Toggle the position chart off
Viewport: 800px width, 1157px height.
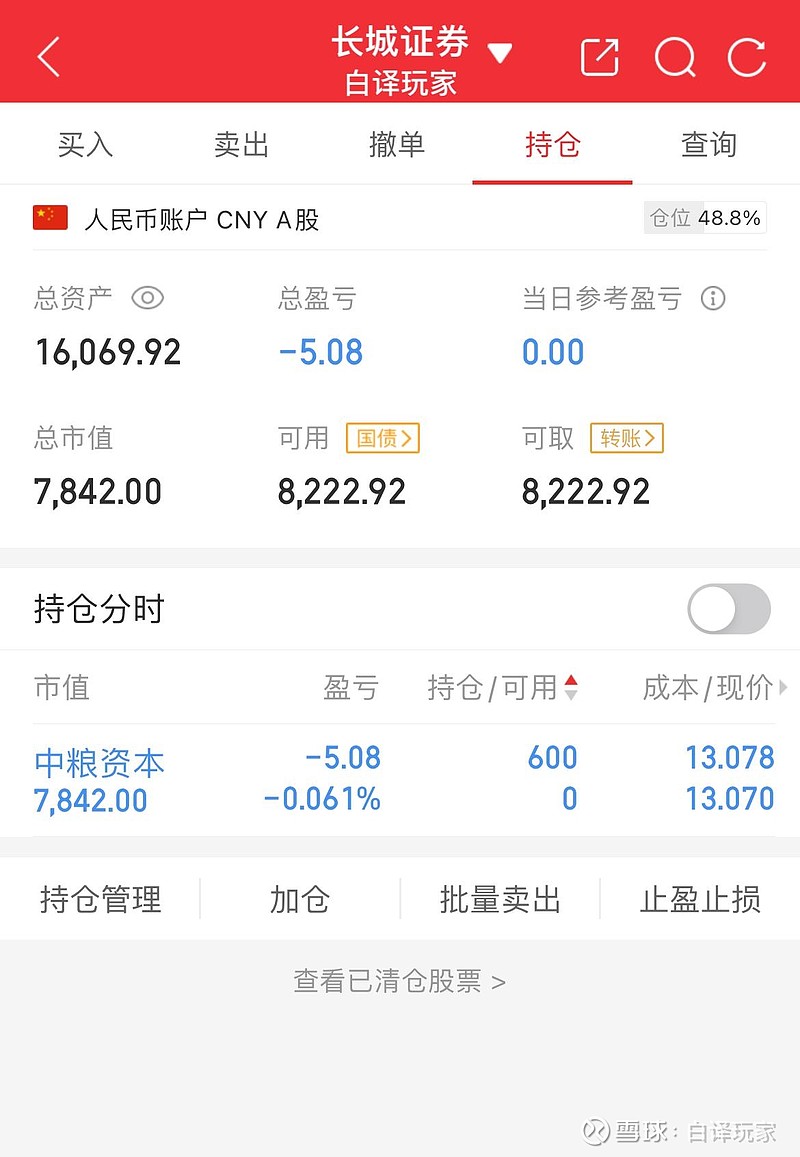728,608
